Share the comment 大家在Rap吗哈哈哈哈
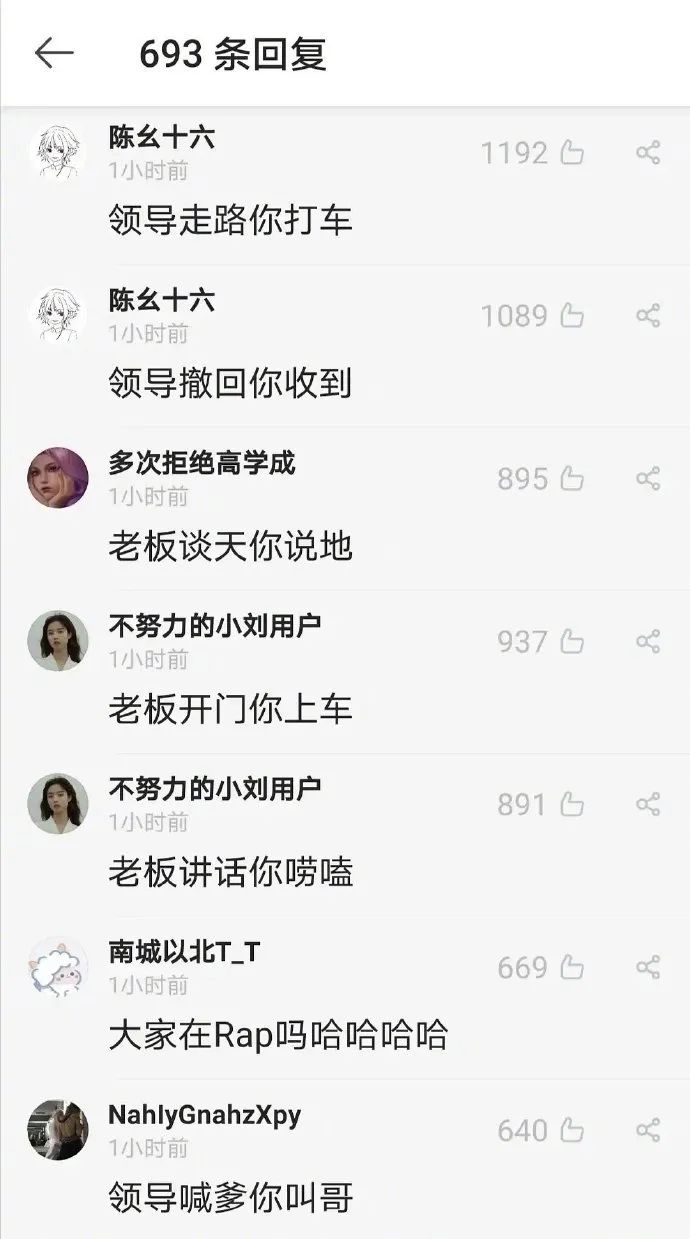690x1239 pixels. pos(648,967)
